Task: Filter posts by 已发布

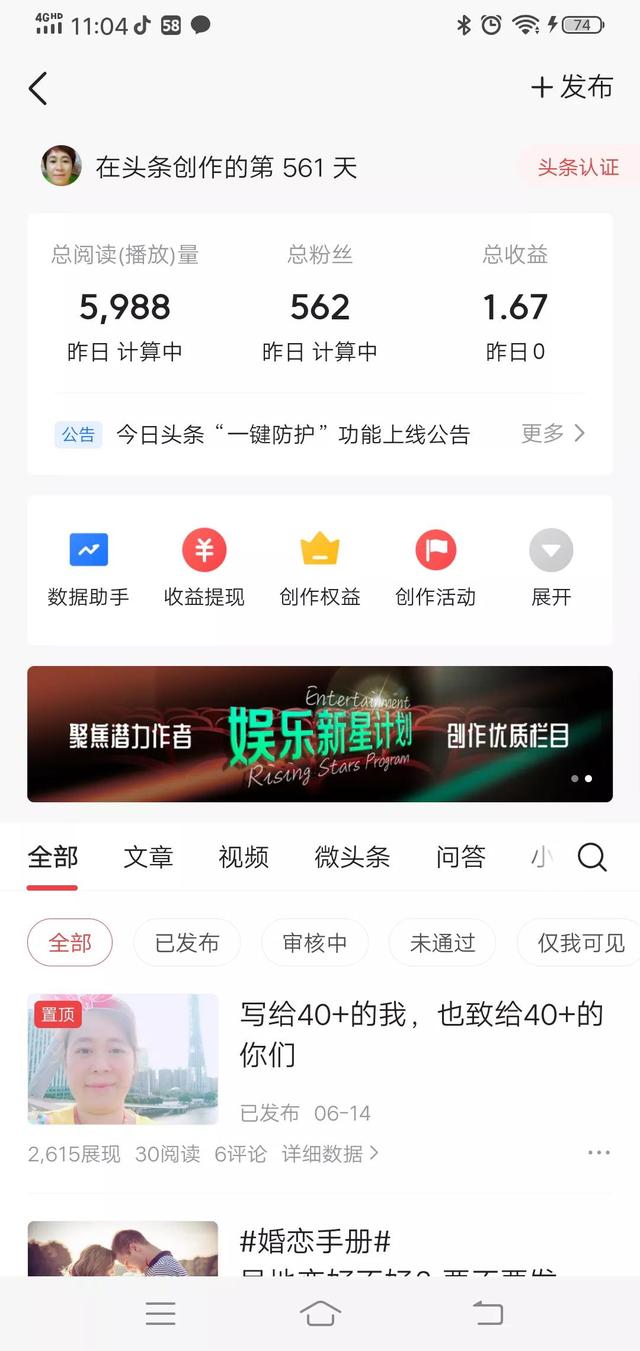Action: (187, 943)
